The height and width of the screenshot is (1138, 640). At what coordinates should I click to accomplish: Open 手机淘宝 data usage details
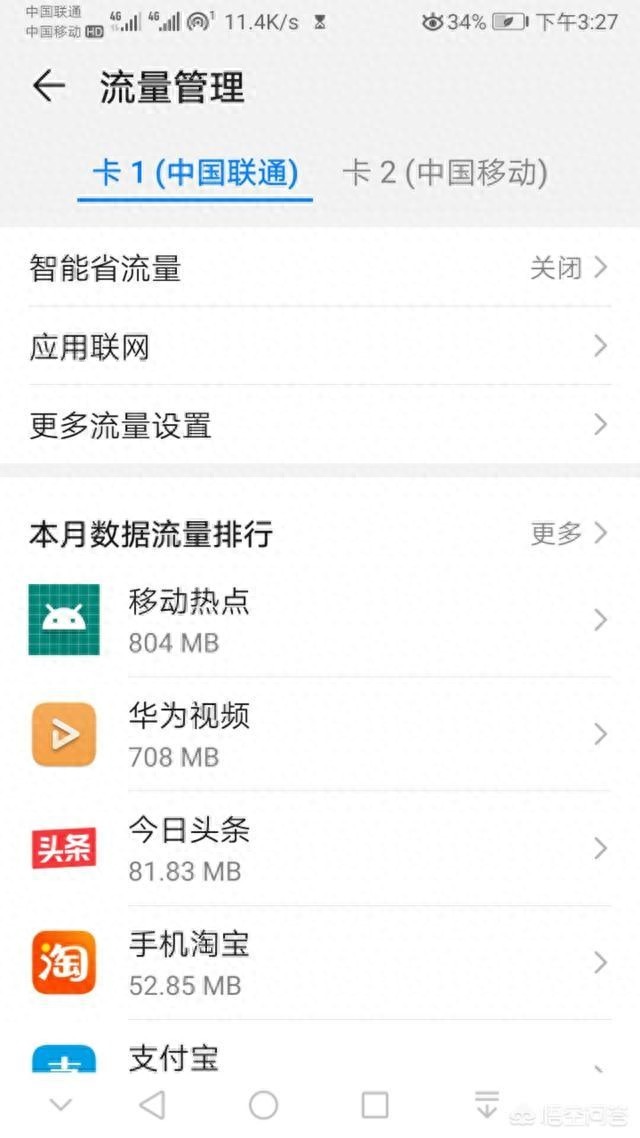(320, 962)
